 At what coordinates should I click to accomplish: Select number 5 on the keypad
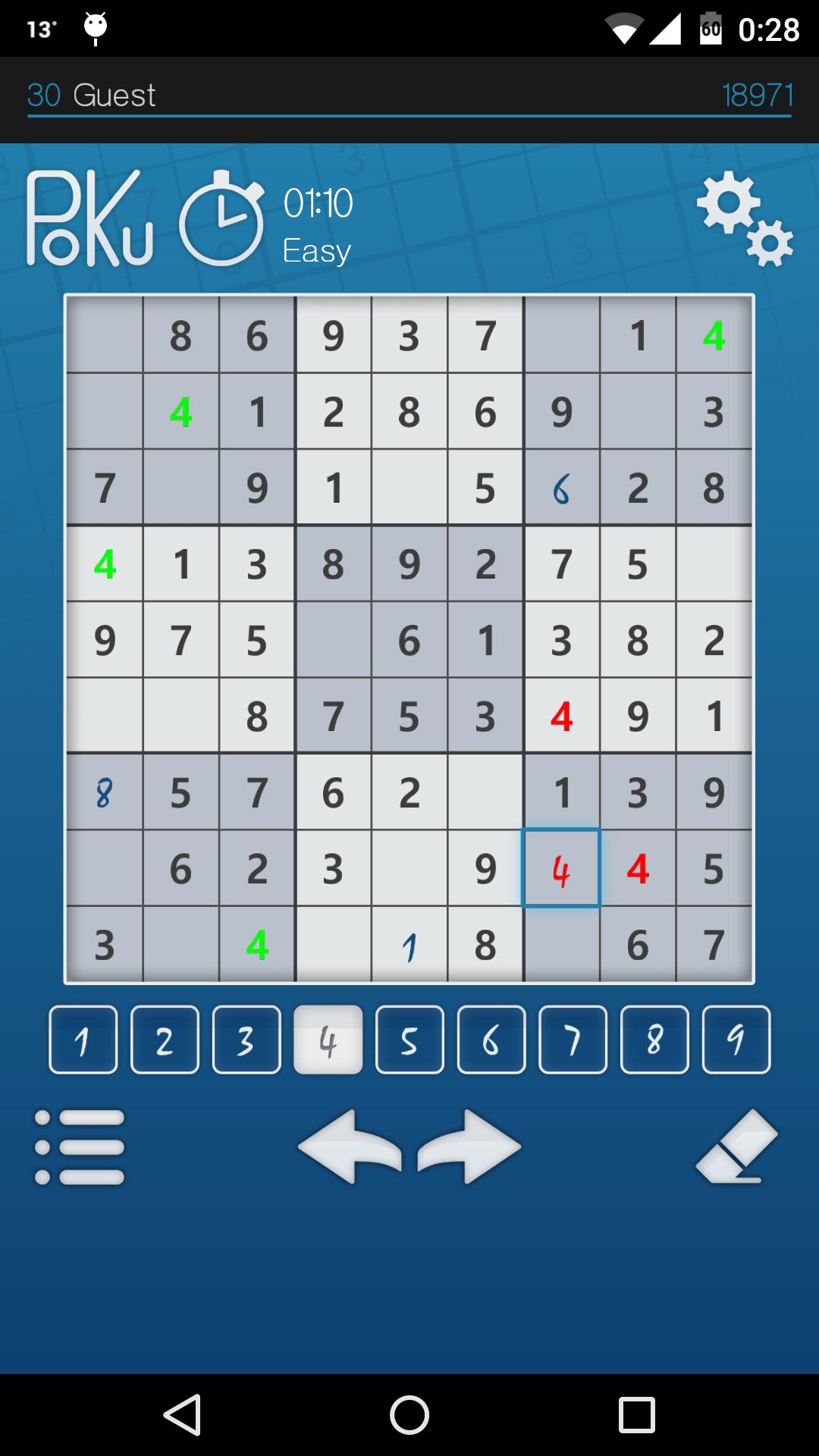409,1040
